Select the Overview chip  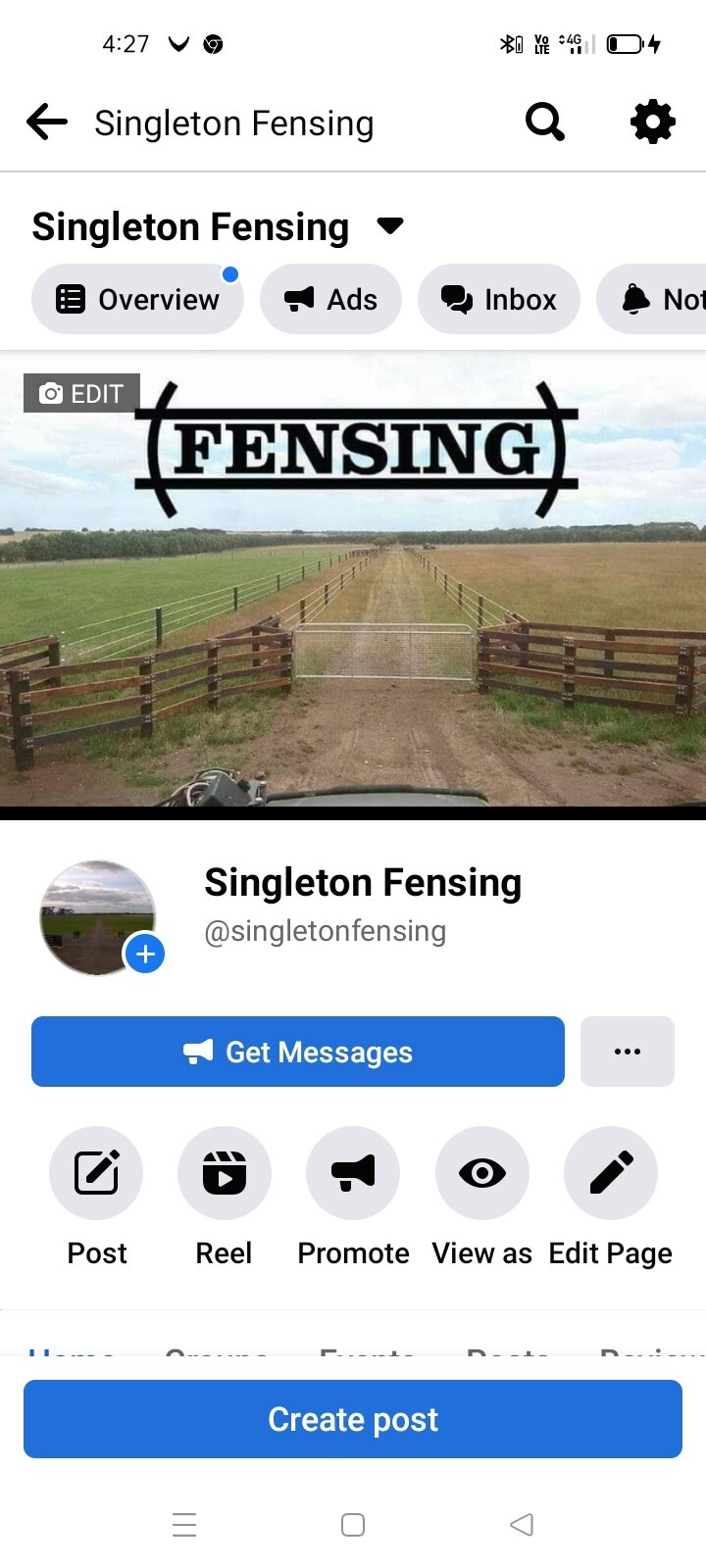click(x=137, y=299)
